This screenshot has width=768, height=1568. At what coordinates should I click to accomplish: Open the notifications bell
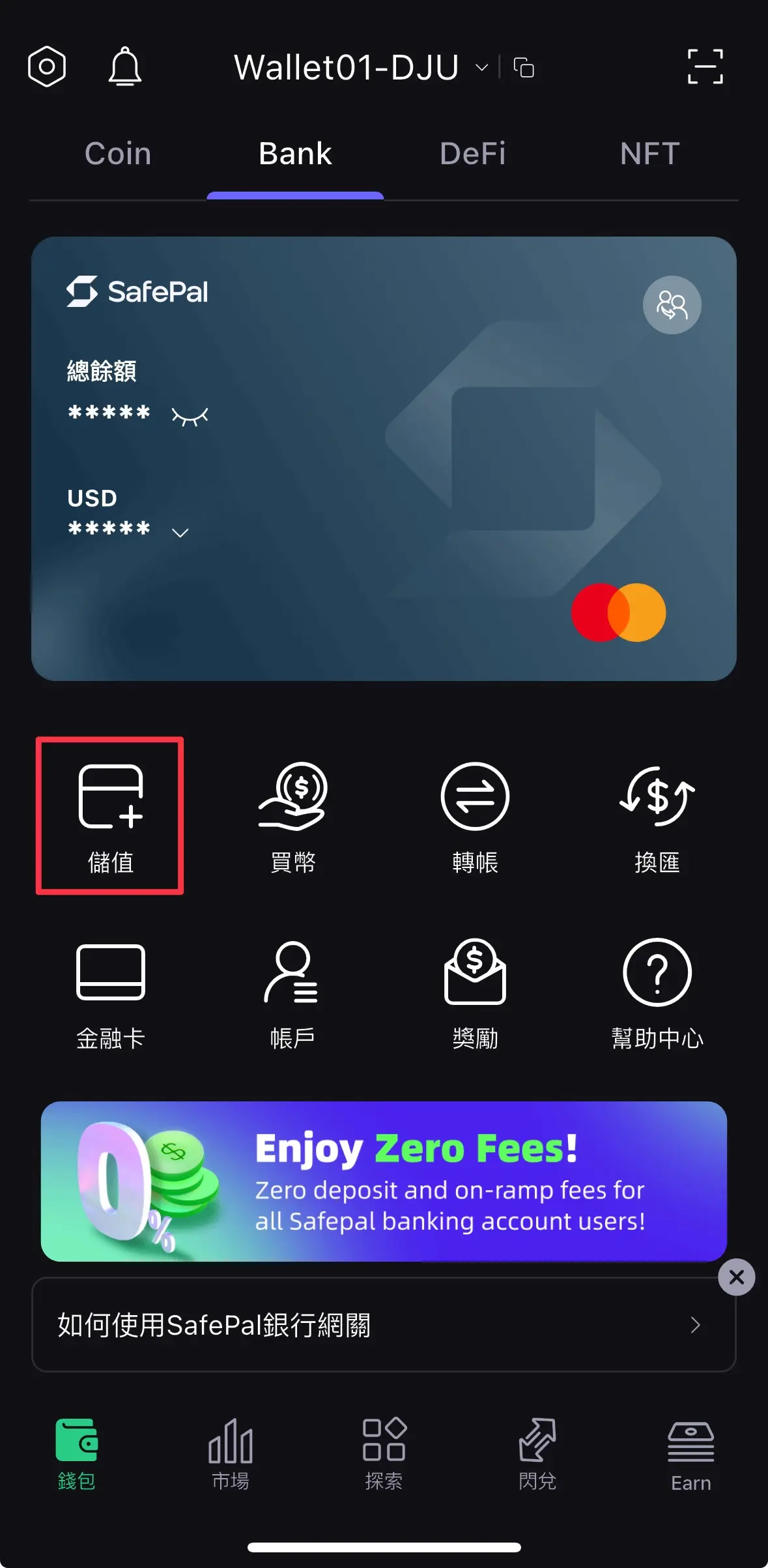(124, 66)
